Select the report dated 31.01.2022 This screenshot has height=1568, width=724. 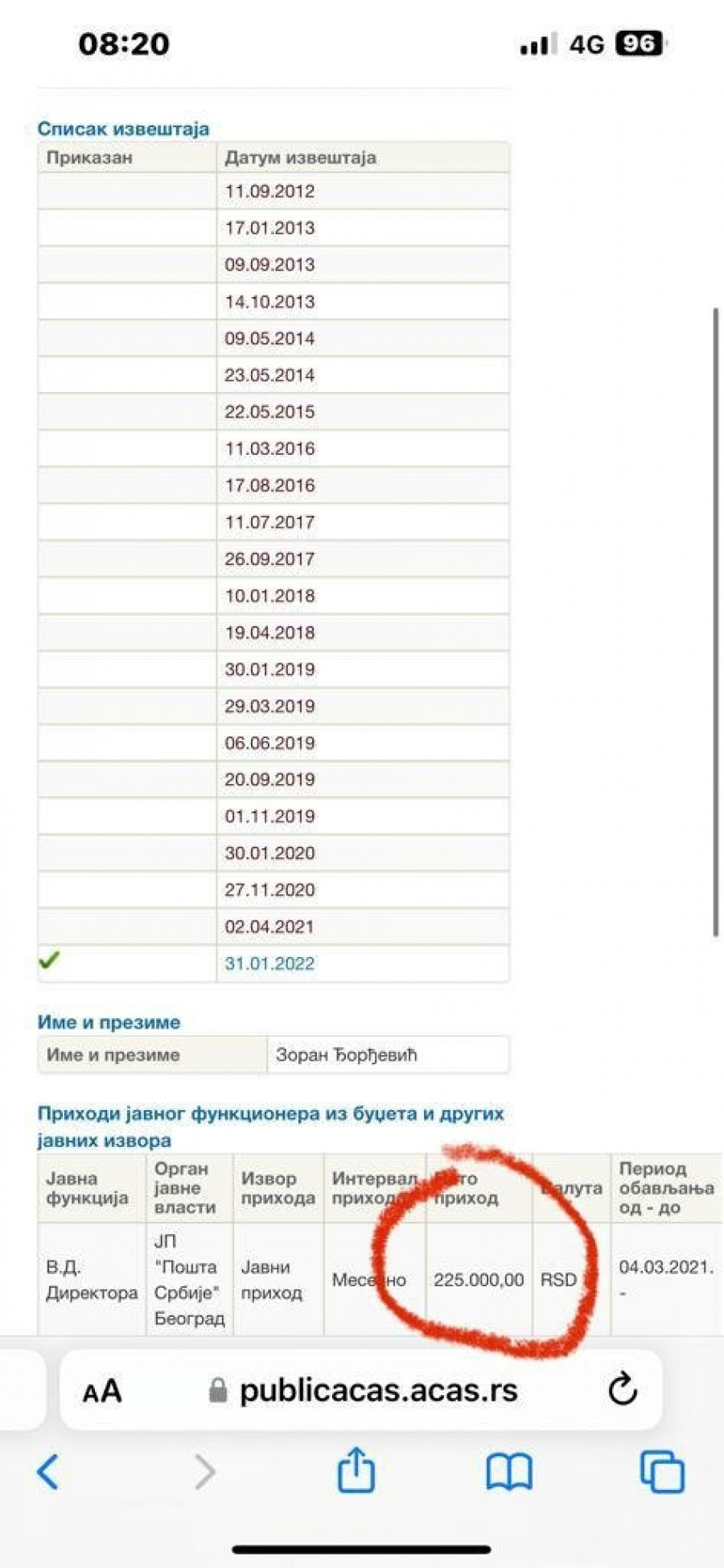pos(269,963)
